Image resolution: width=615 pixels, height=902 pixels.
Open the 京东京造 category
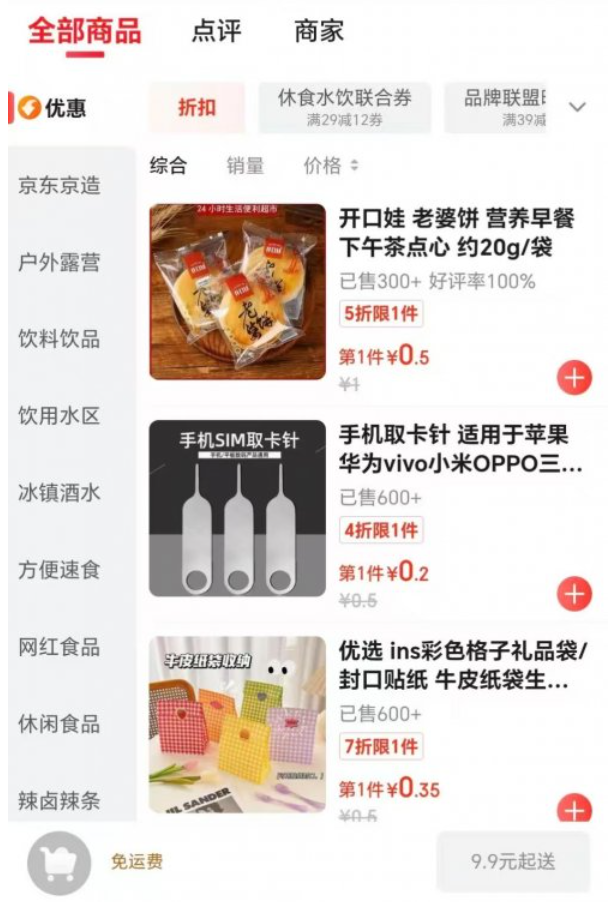(x=60, y=186)
